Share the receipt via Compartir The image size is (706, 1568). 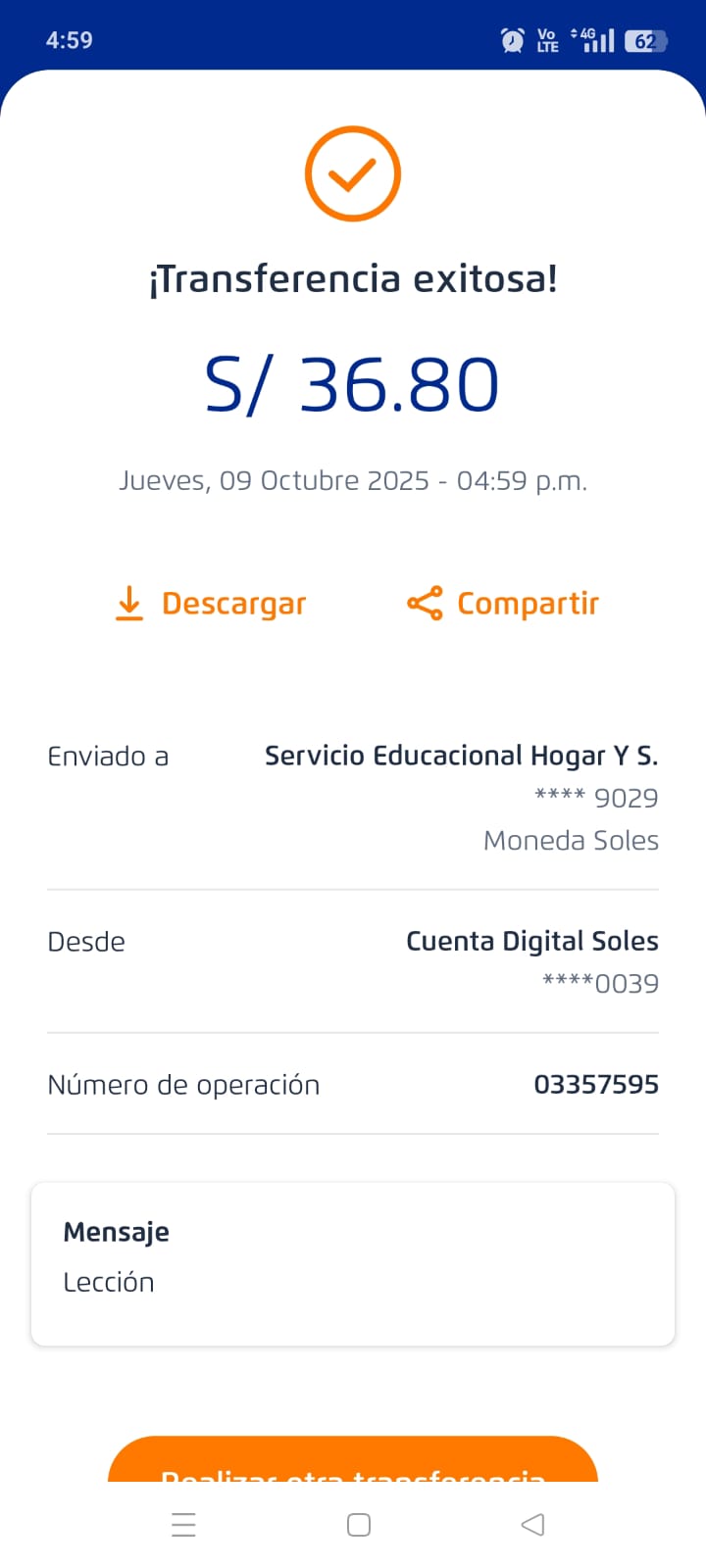click(x=503, y=604)
